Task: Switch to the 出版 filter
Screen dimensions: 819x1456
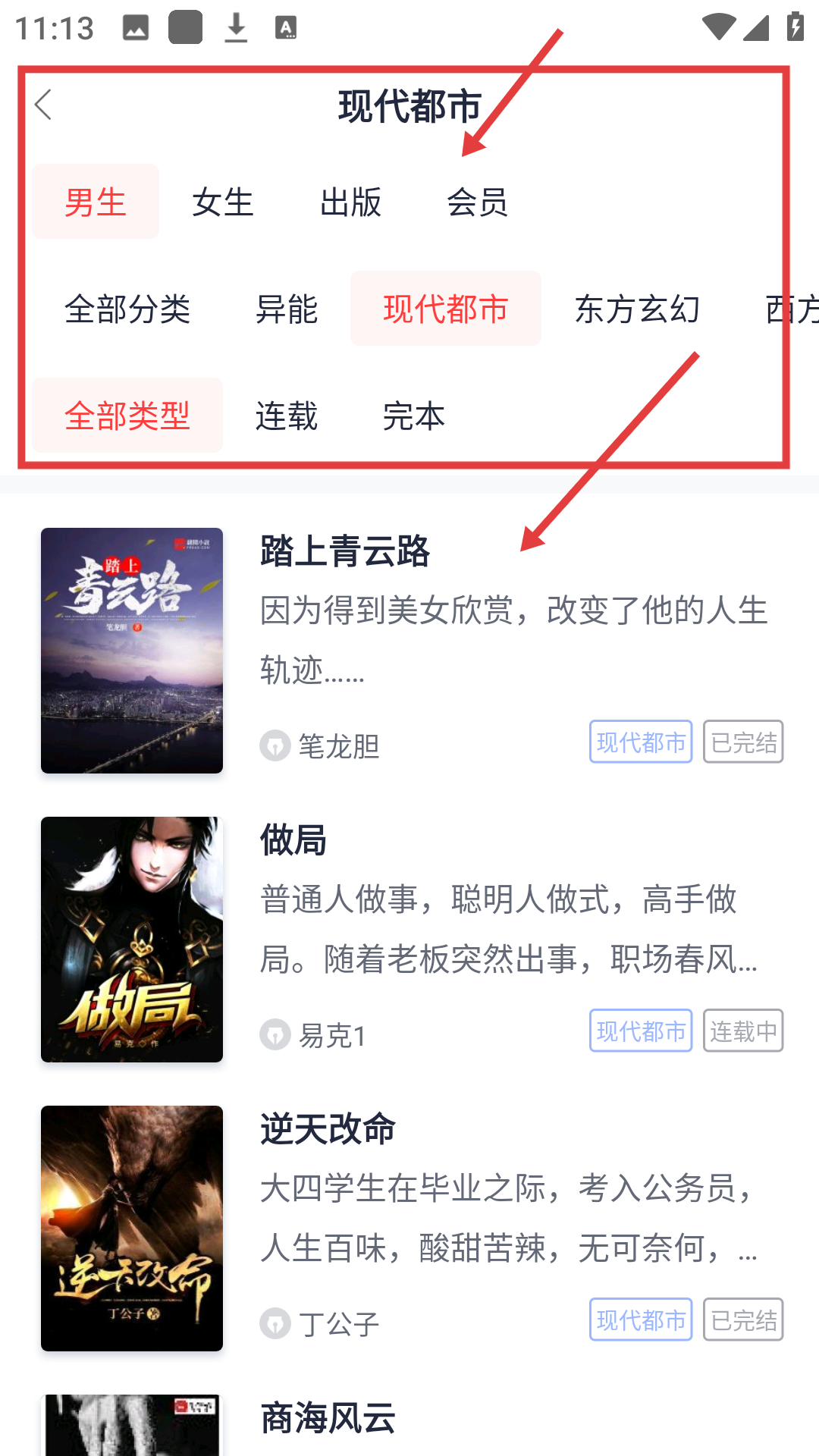Action: point(350,202)
